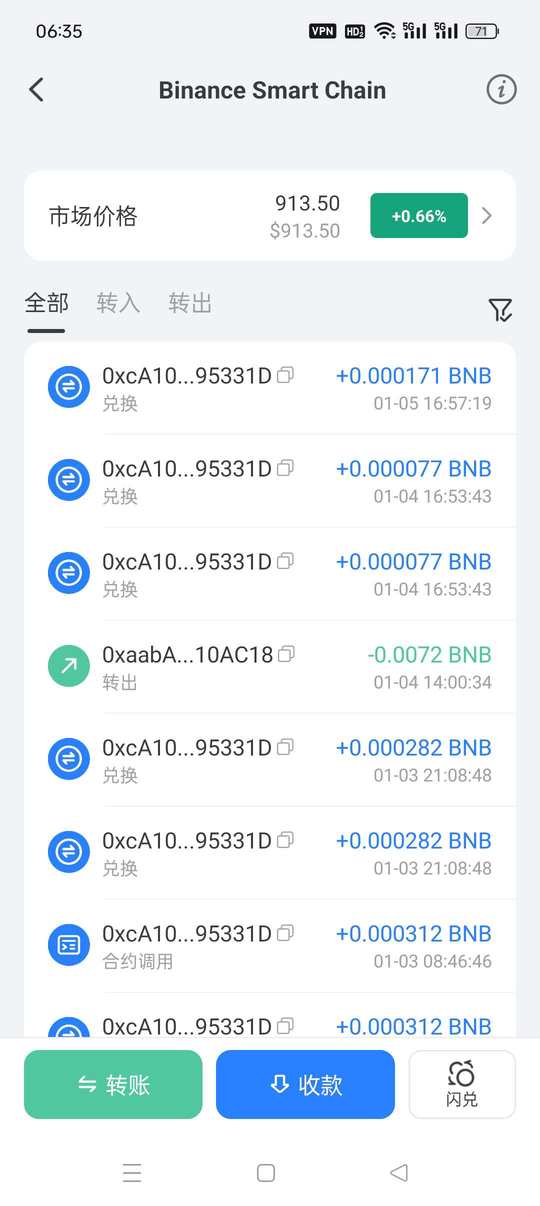Open the info icon for Binance Smart Chain

pos(501,90)
